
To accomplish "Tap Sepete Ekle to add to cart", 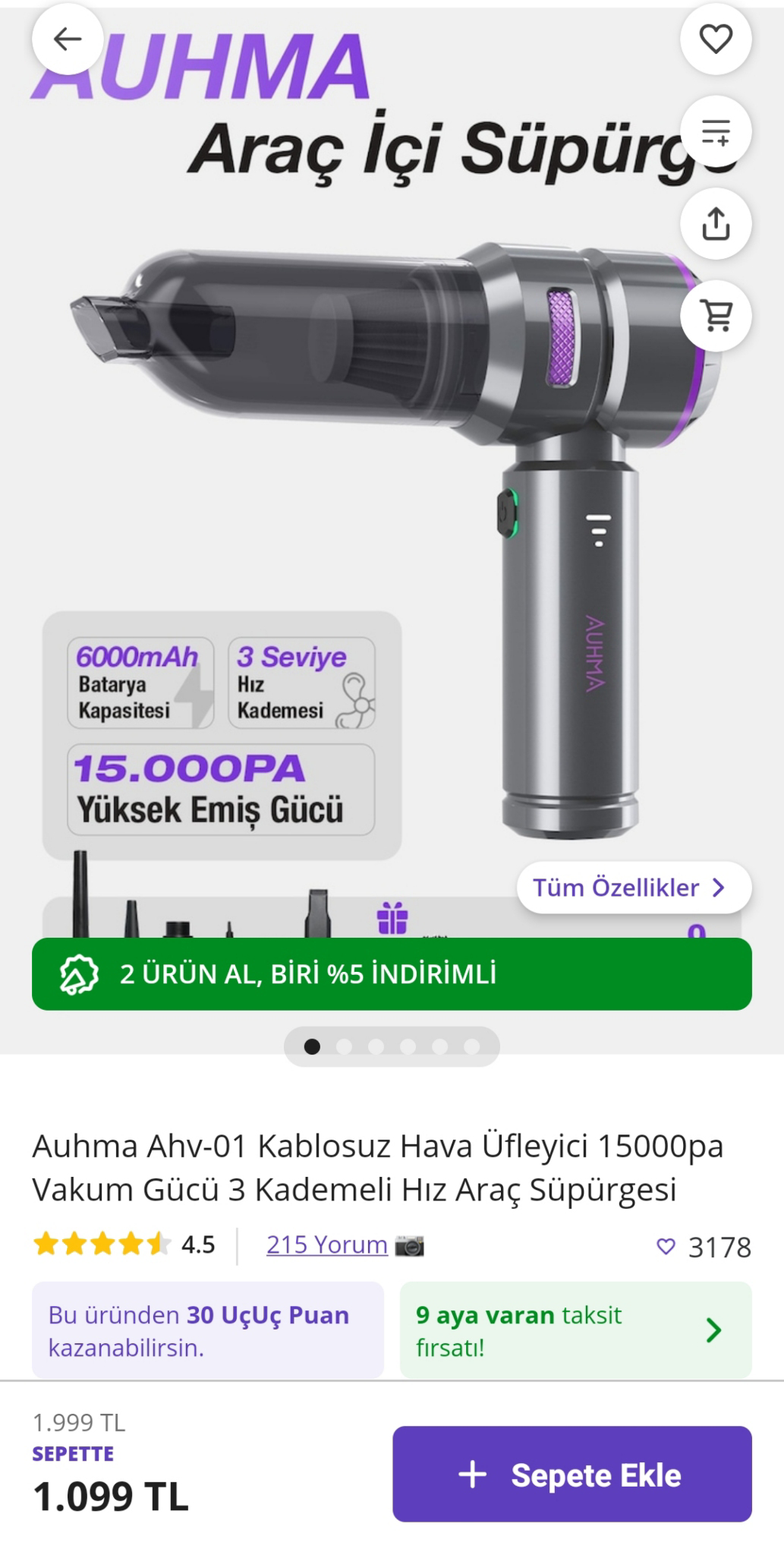I will pos(571,1474).
